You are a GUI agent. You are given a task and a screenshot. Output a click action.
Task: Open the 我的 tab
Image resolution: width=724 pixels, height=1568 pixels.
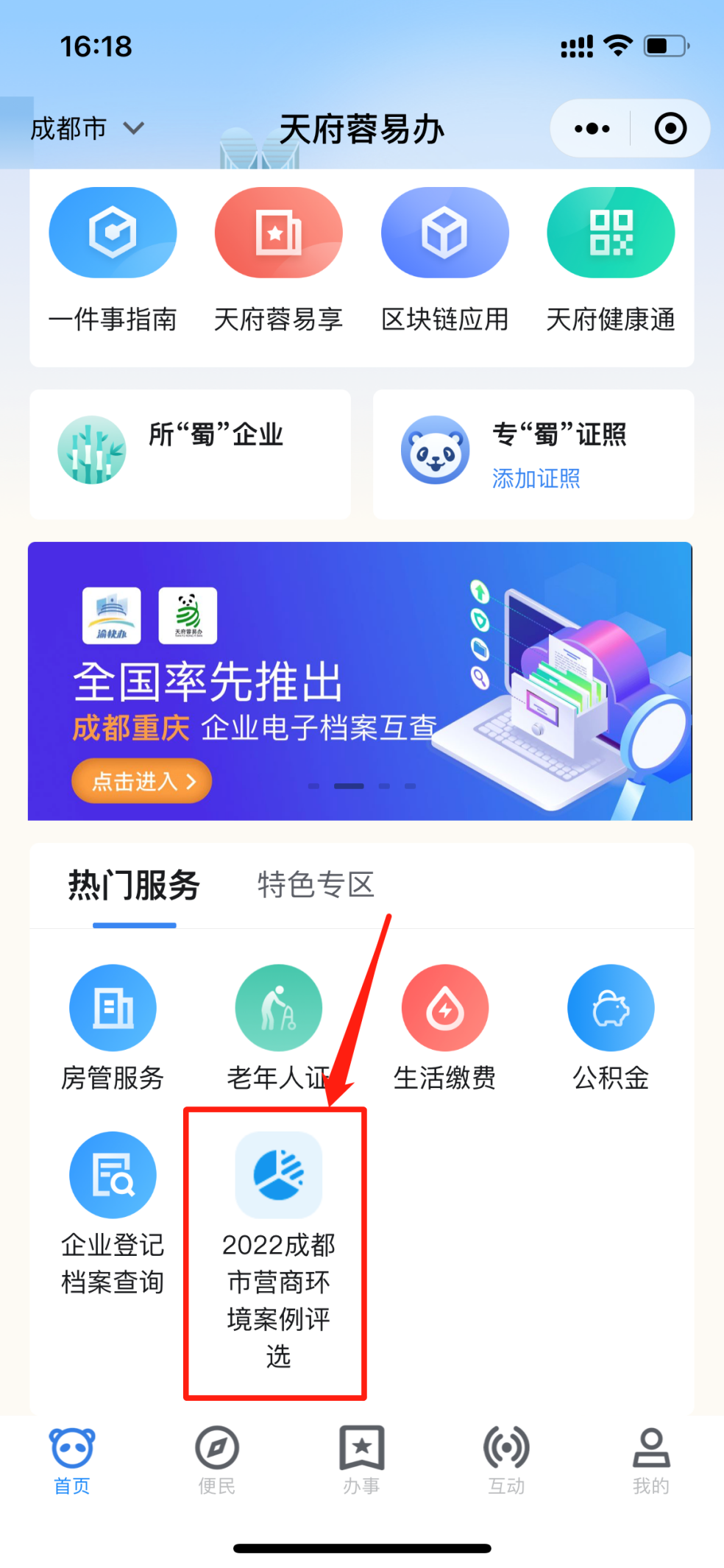coord(651,1461)
